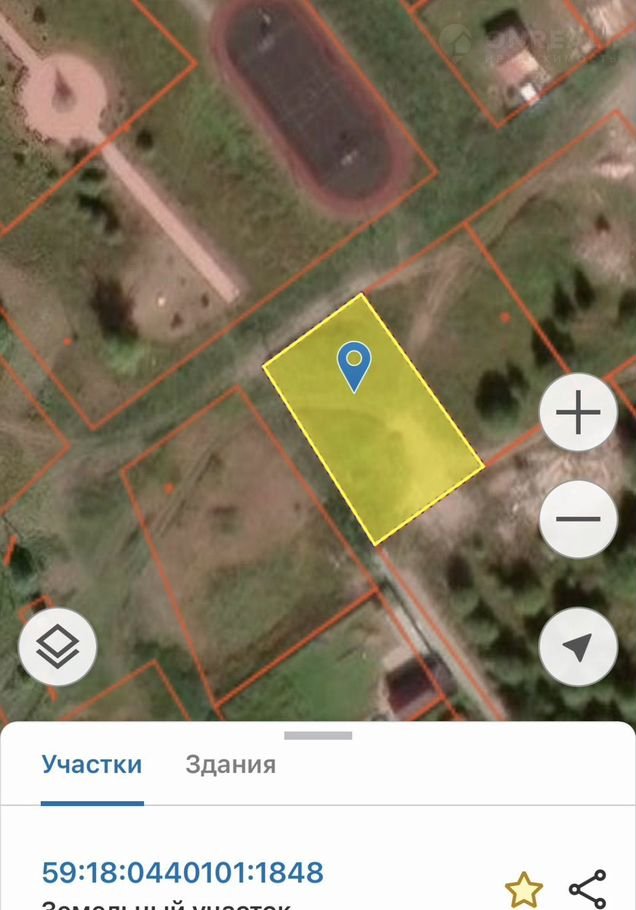The height and width of the screenshot is (910, 636).
Task: Share the selected land parcel
Action: click(587, 888)
